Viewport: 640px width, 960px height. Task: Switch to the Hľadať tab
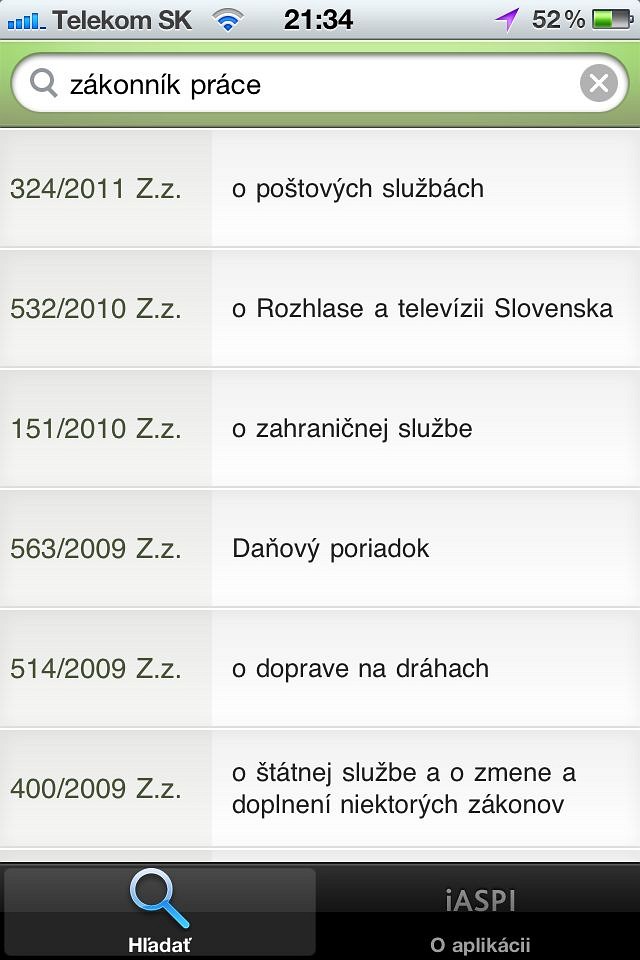pos(160,912)
